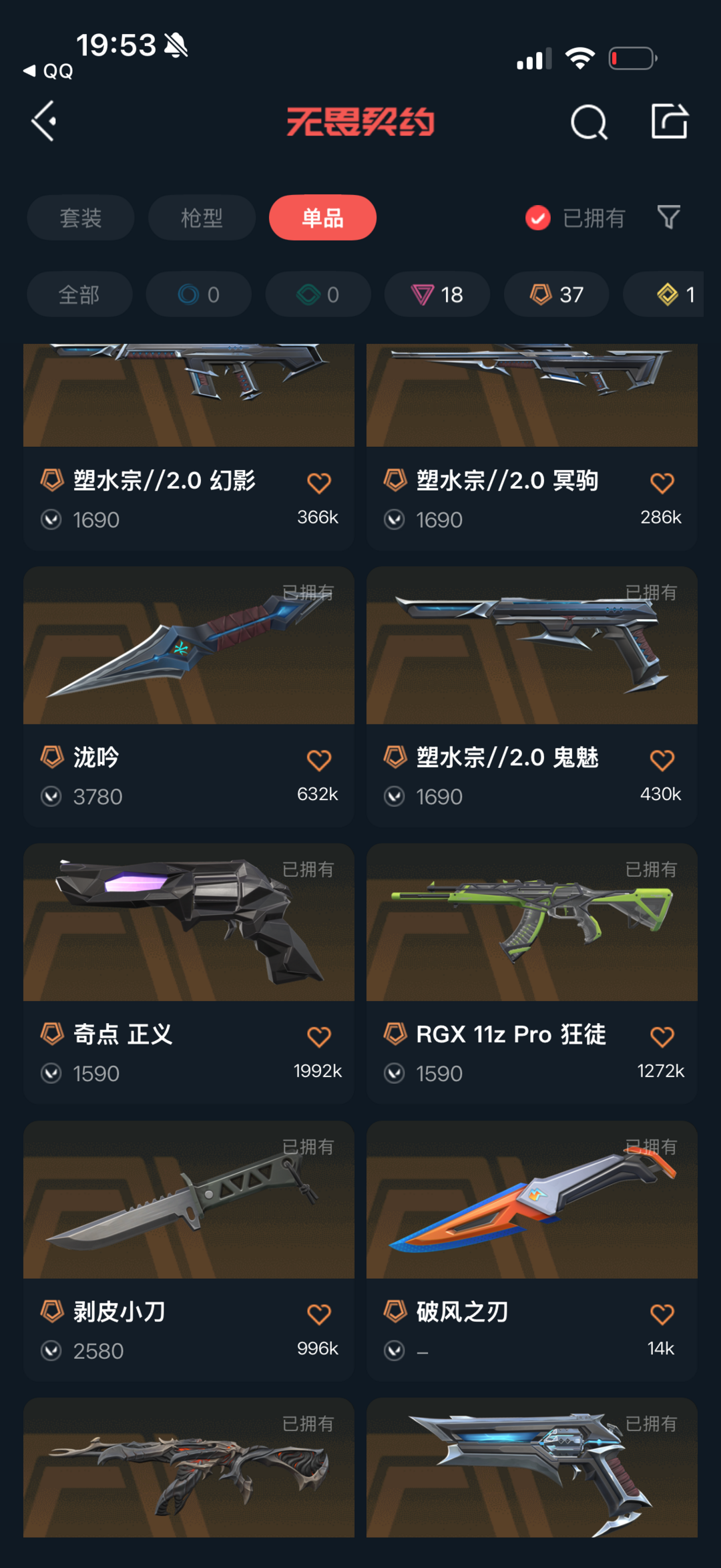Filter by the purple tier chip showing 18

tap(437, 295)
